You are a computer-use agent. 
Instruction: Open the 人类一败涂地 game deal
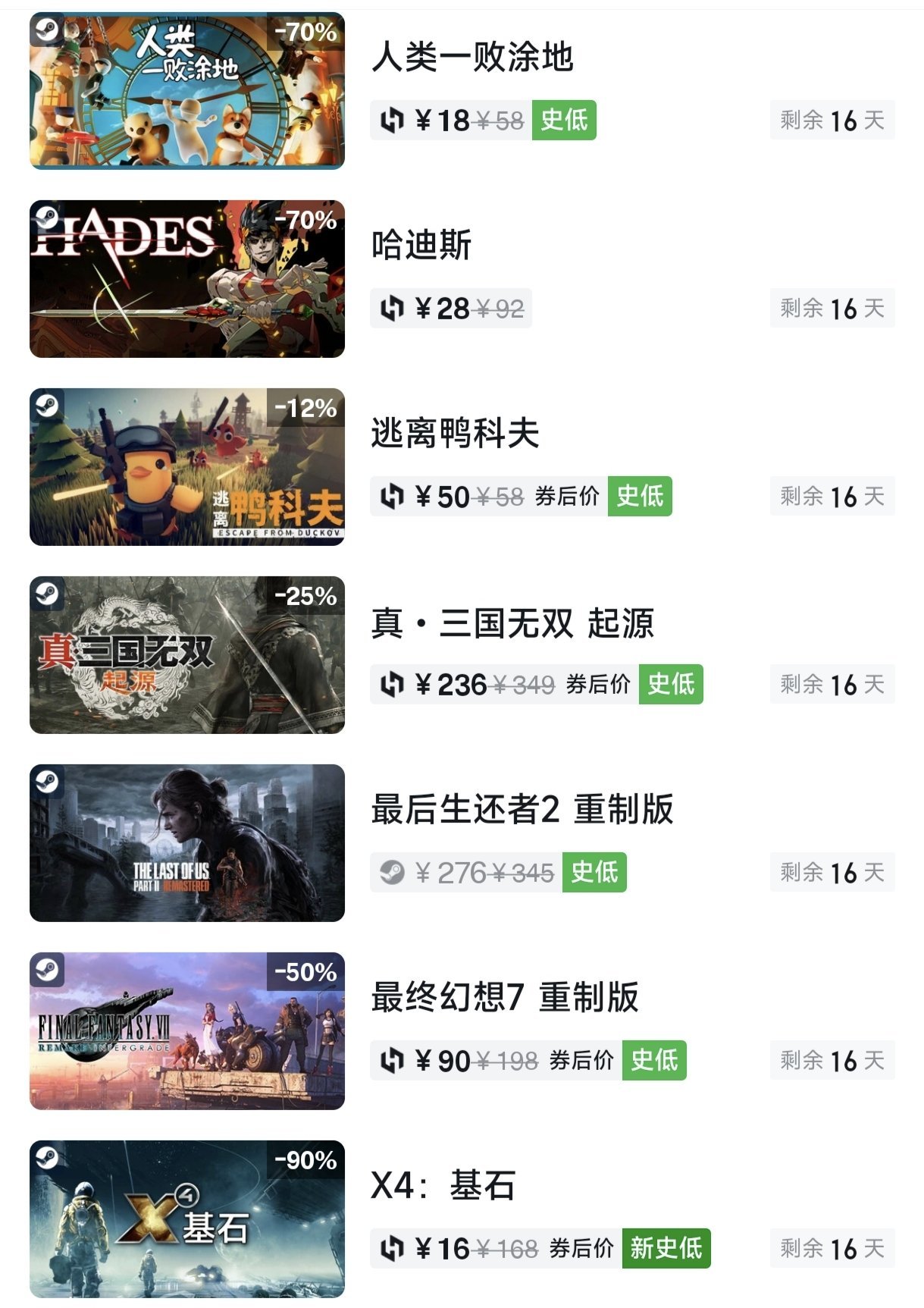pyautogui.click(x=471, y=58)
